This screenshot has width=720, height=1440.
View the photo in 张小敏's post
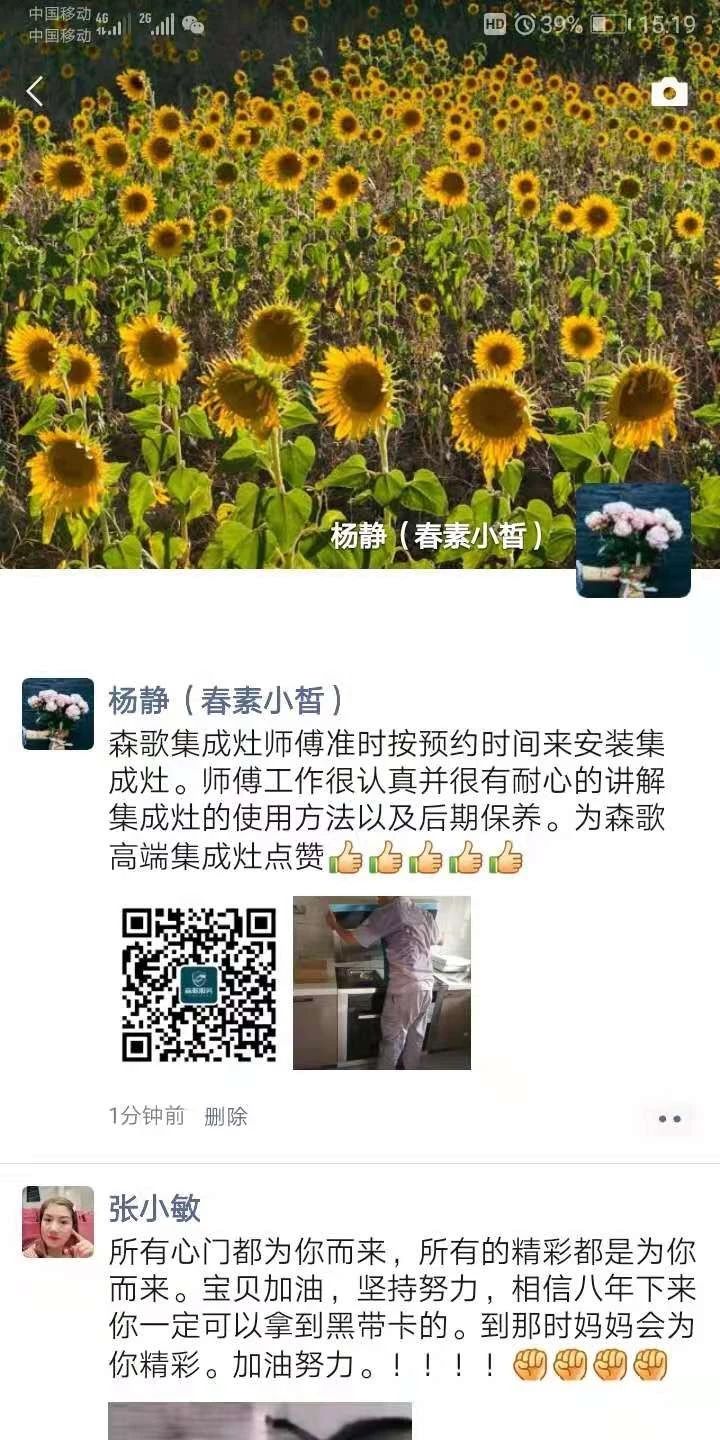pos(260,1420)
